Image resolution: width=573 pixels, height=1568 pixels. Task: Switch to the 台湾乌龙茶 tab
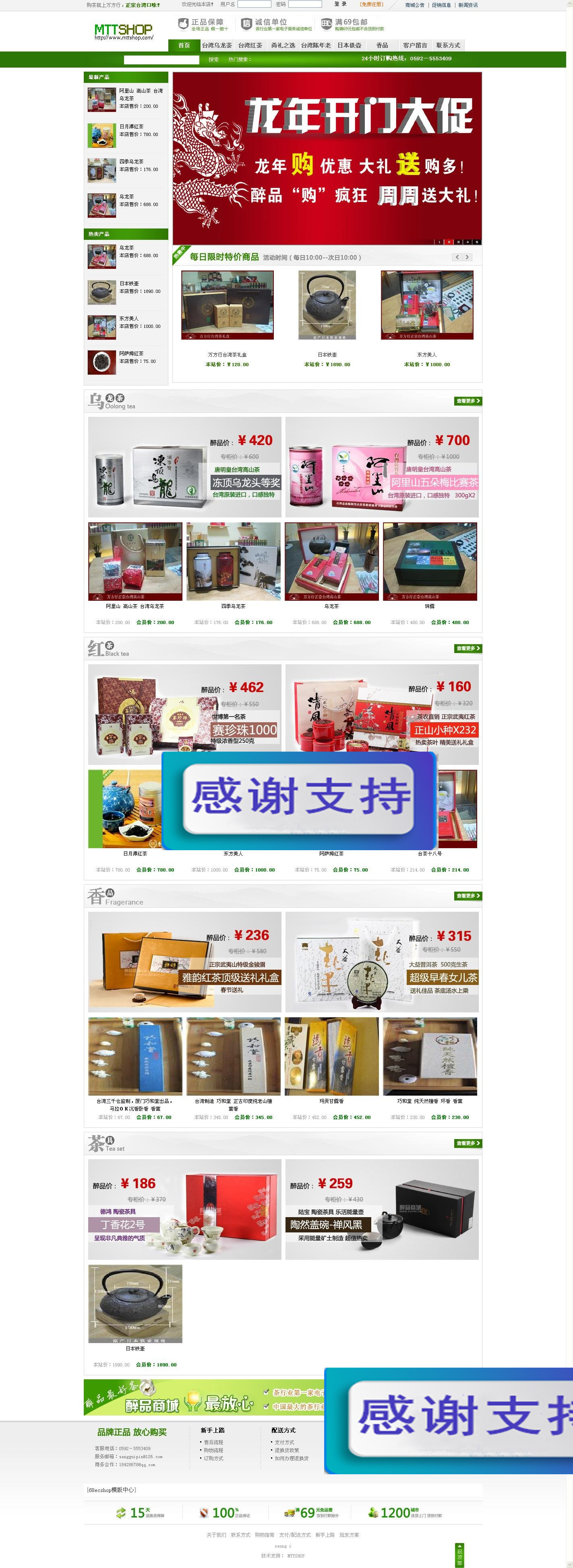click(x=217, y=45)
